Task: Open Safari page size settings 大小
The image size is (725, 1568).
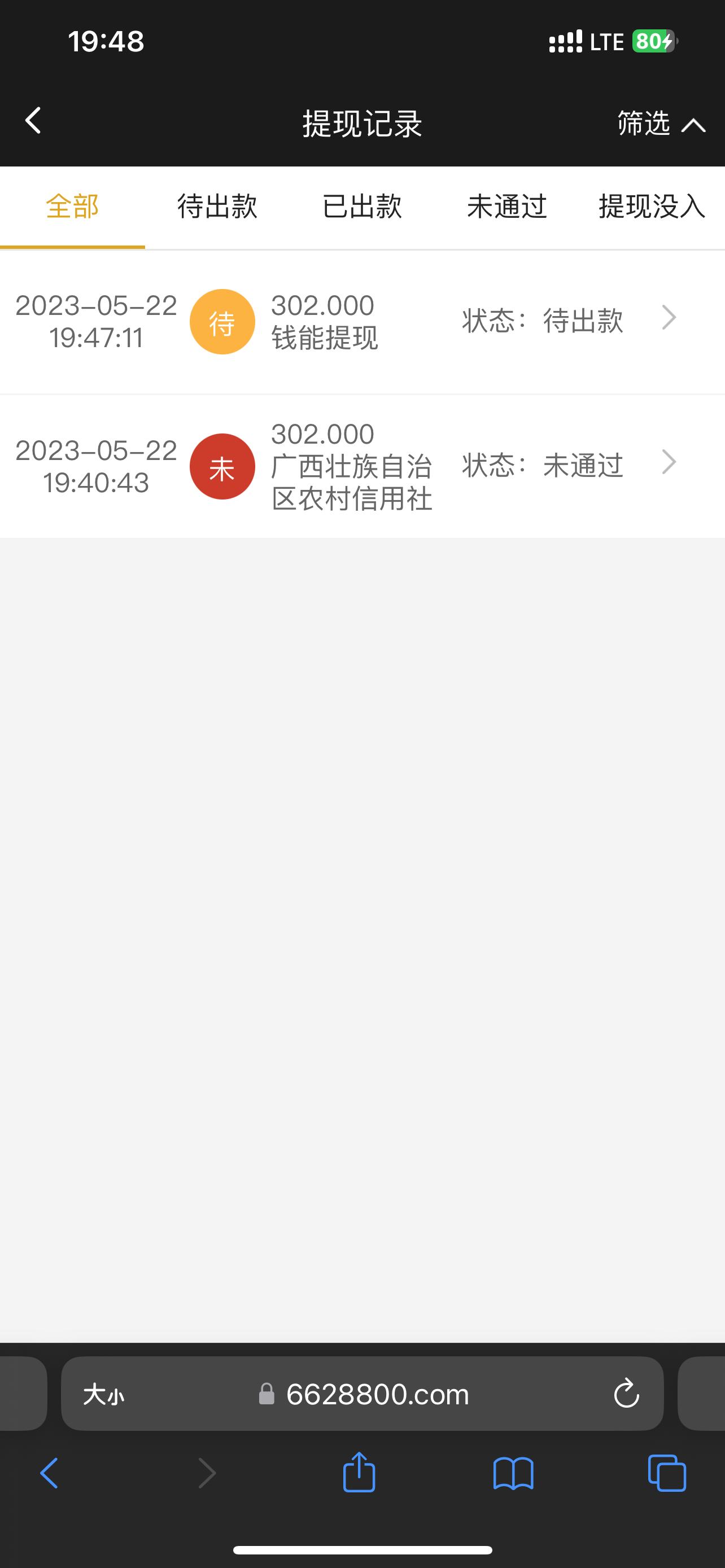Action: 103,1394
